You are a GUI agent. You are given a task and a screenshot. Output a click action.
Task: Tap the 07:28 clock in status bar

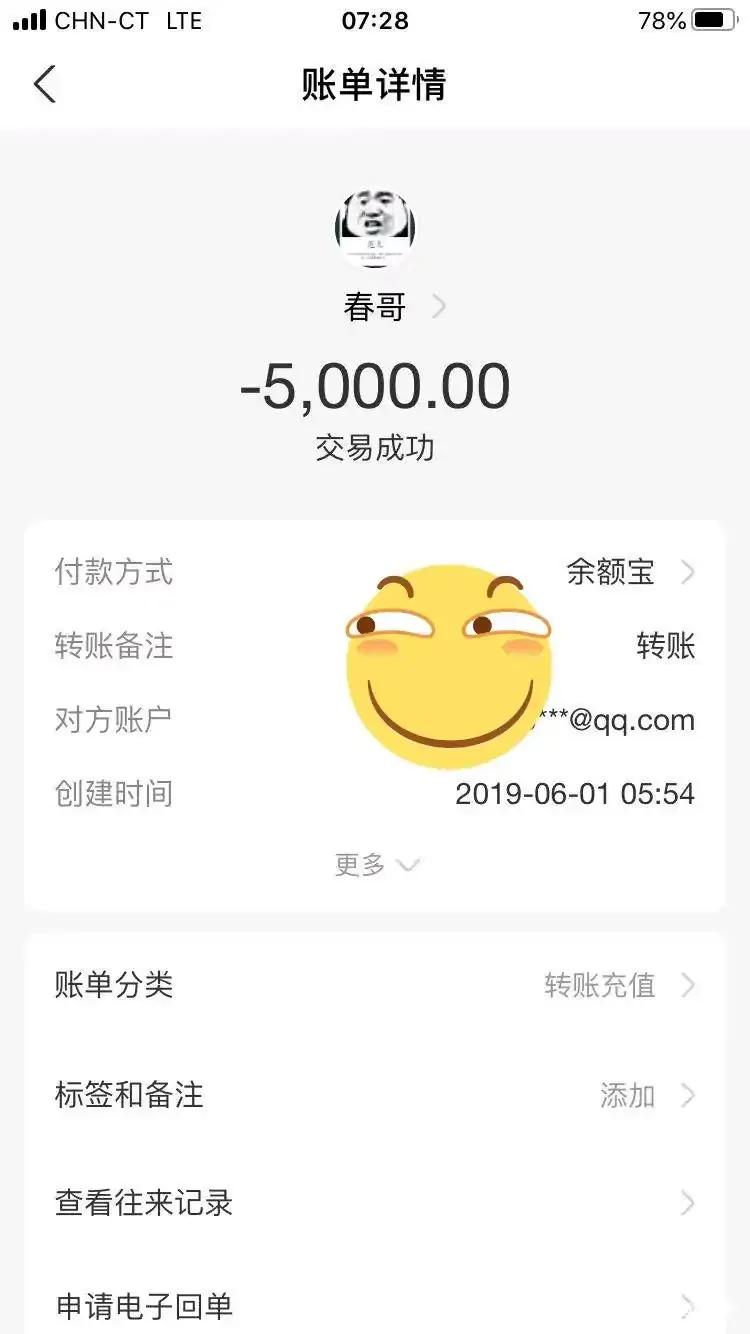point(375,20)
